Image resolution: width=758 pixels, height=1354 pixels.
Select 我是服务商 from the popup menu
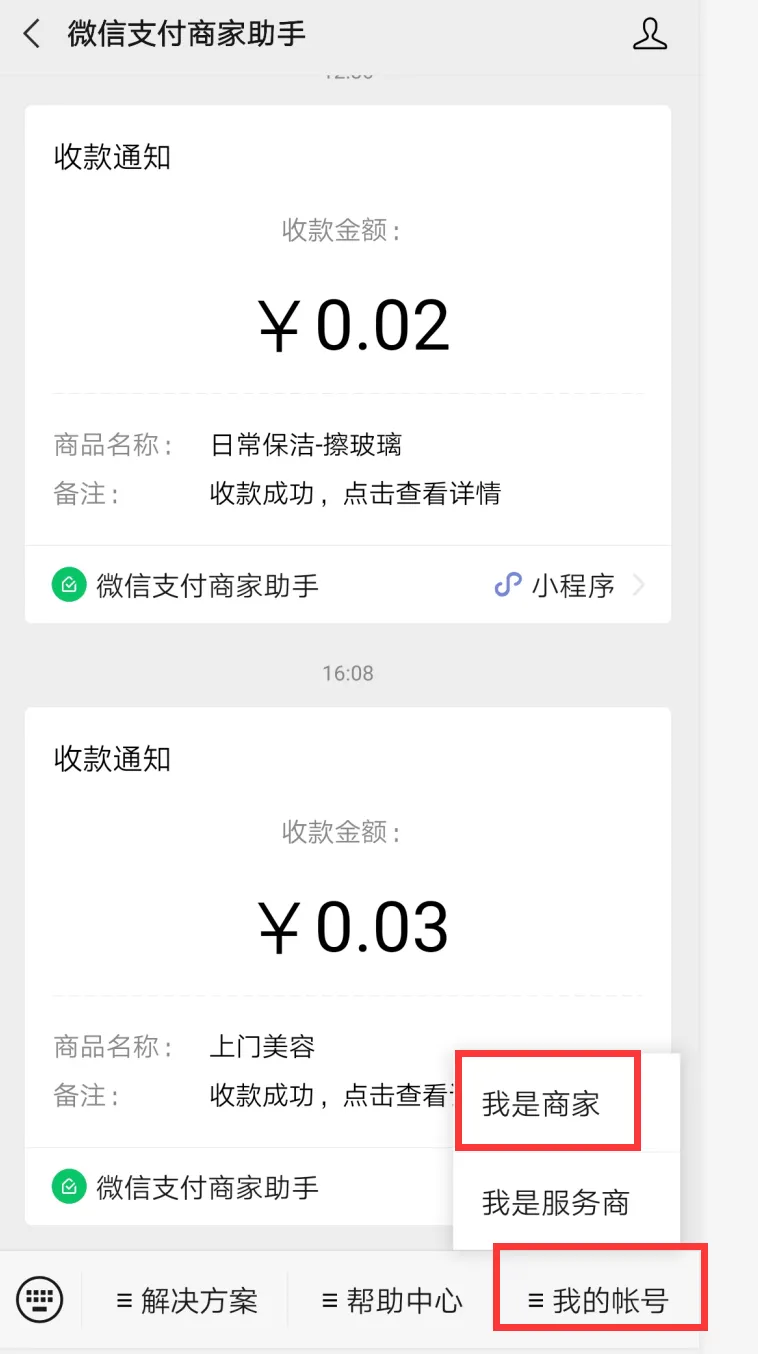pos(556,1205)
